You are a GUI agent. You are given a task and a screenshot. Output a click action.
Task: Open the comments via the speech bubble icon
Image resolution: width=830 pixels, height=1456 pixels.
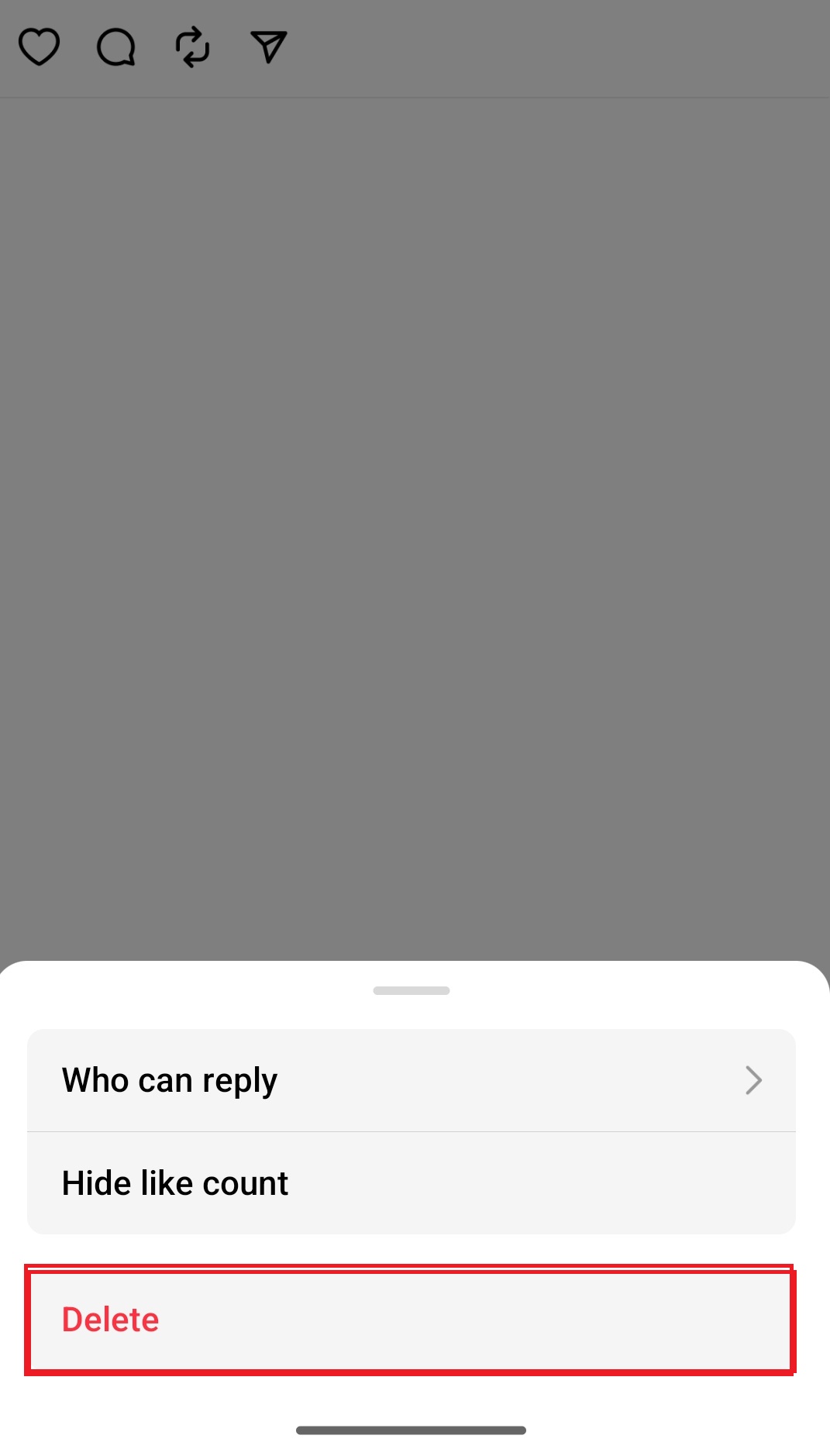(x=115, y=47)
